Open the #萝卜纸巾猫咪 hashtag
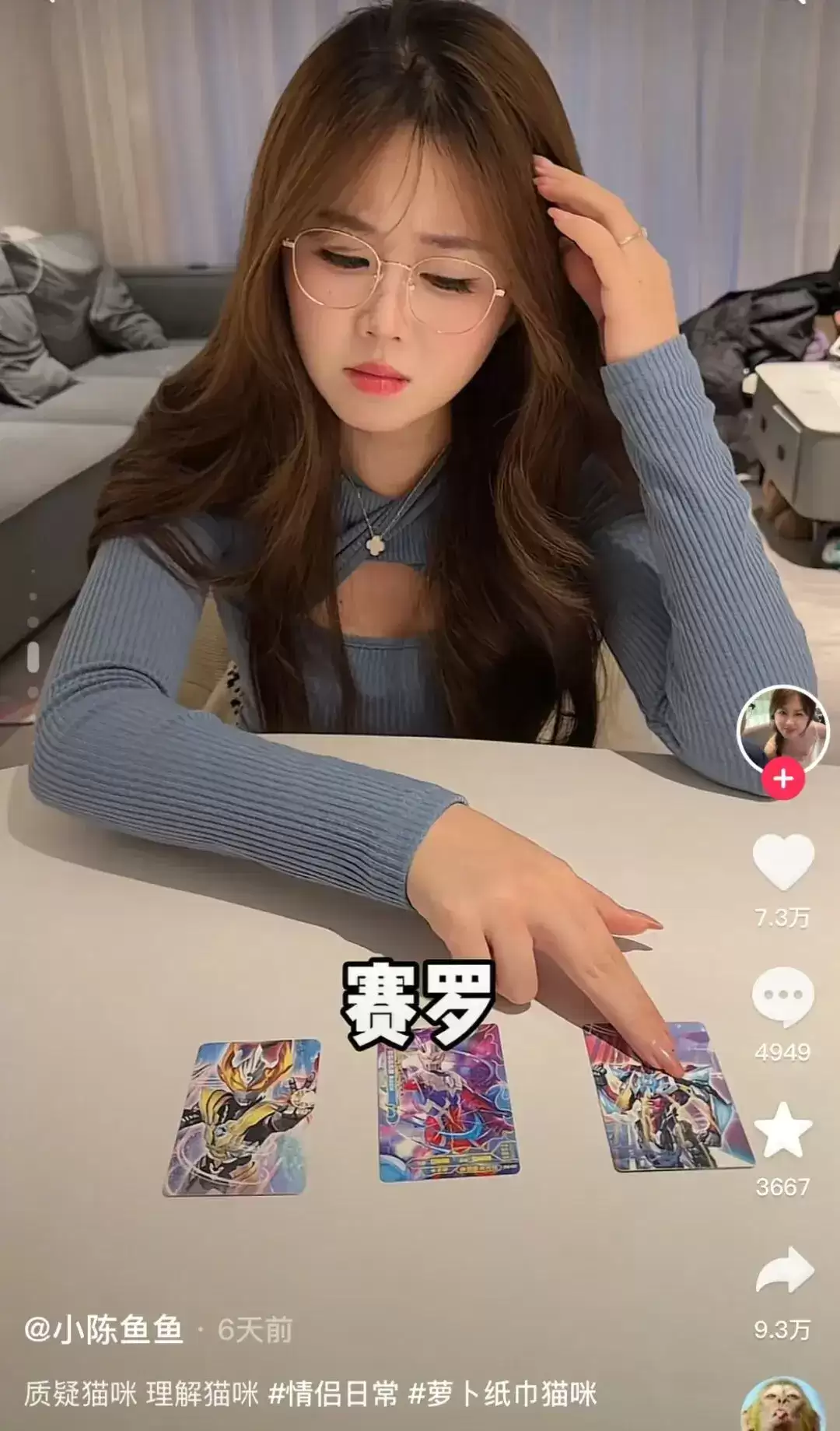The image size is (840, 1431). click(x=502, y=1394)
